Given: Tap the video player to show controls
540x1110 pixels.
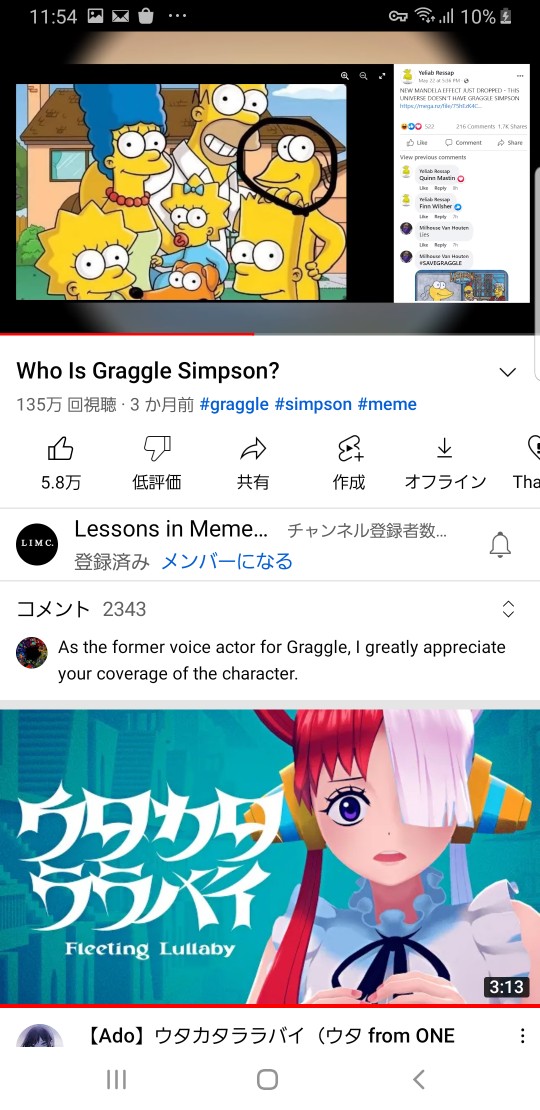Looking at the screenshot, I should 270,183.
